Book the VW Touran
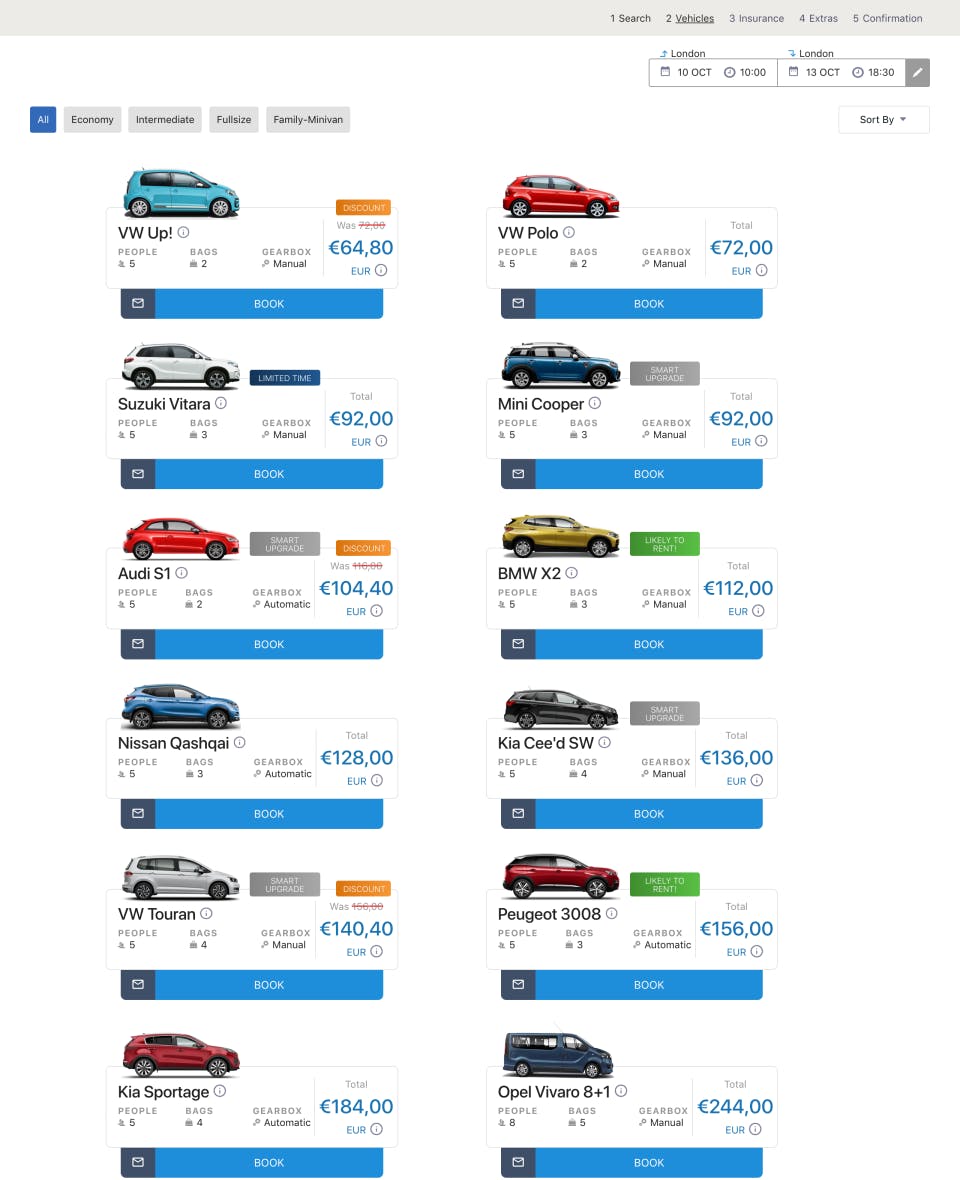The image size is (960, 1180). click(x=268, y=985)
